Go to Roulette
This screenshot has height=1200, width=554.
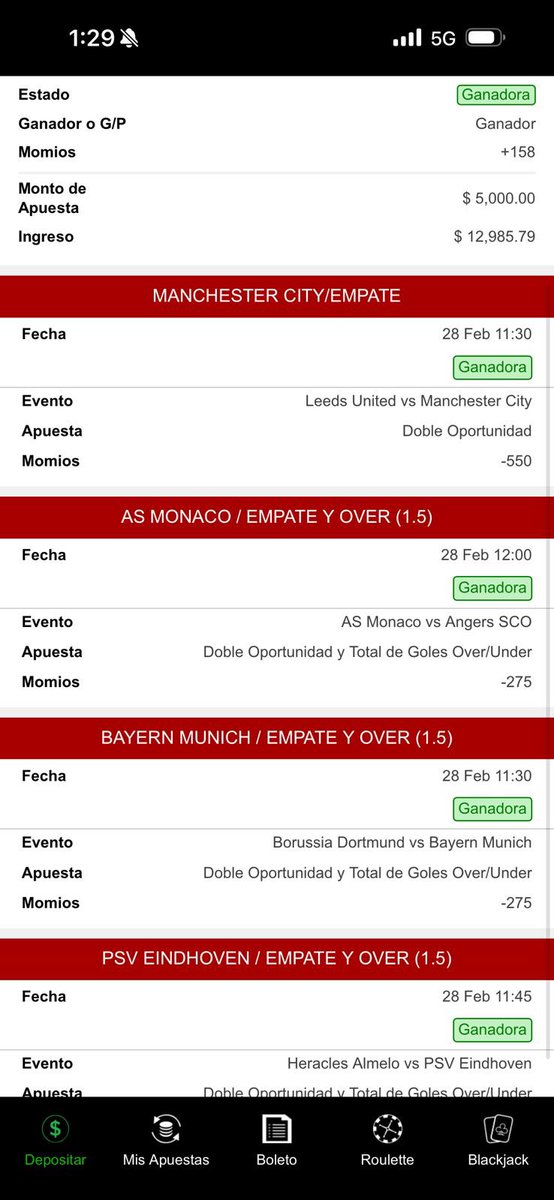pyautogui.click(x=387, y=1140)
